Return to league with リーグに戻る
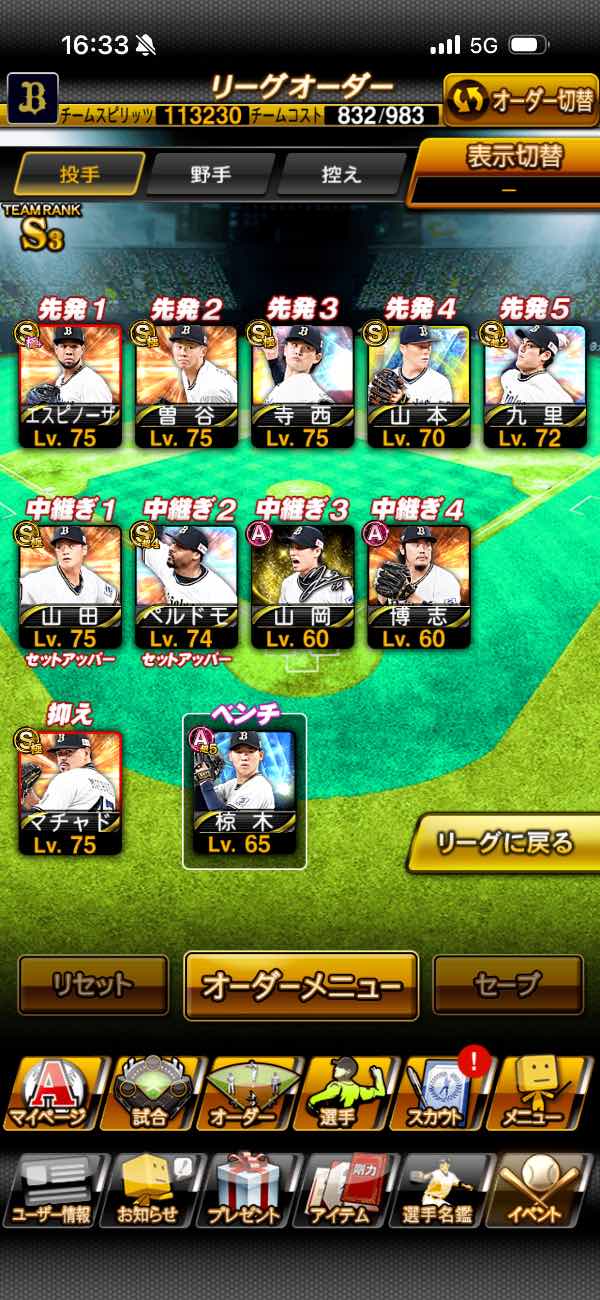Viewport: 600px width, 1300px height. pos(505,843)
